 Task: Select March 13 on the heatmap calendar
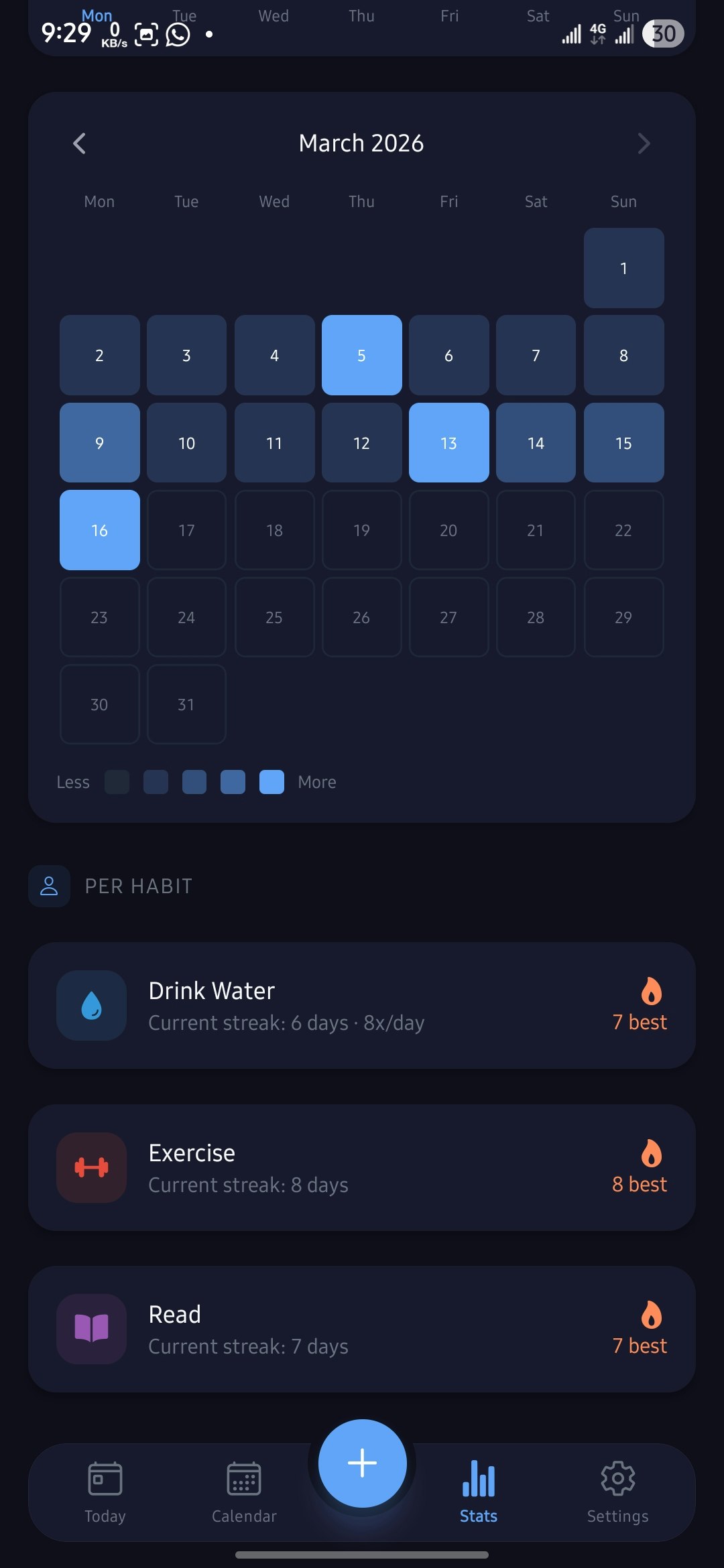(448, 443)
